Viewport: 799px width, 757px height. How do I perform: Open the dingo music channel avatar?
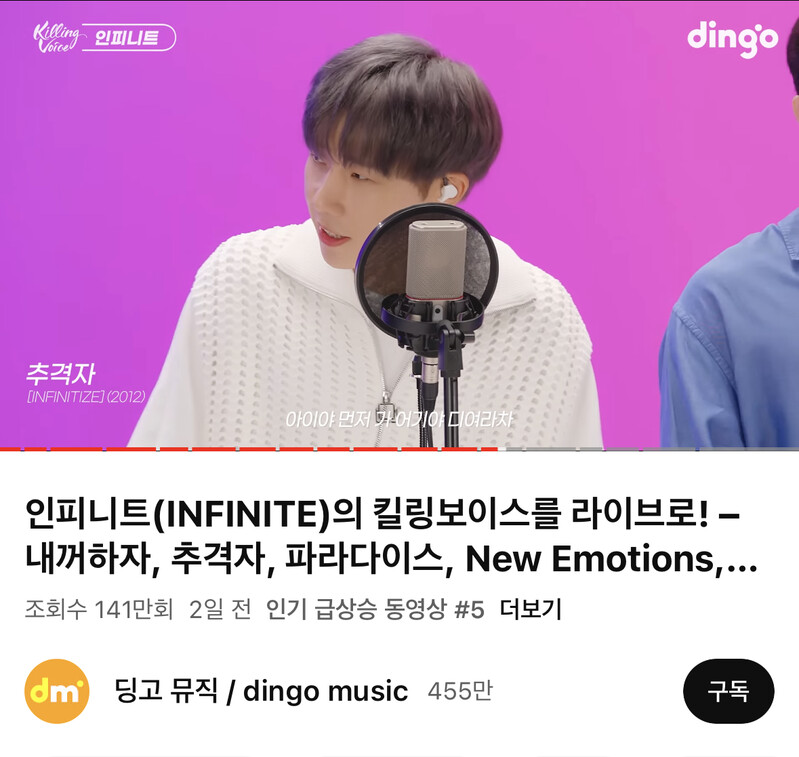click(x=57, y=691)
